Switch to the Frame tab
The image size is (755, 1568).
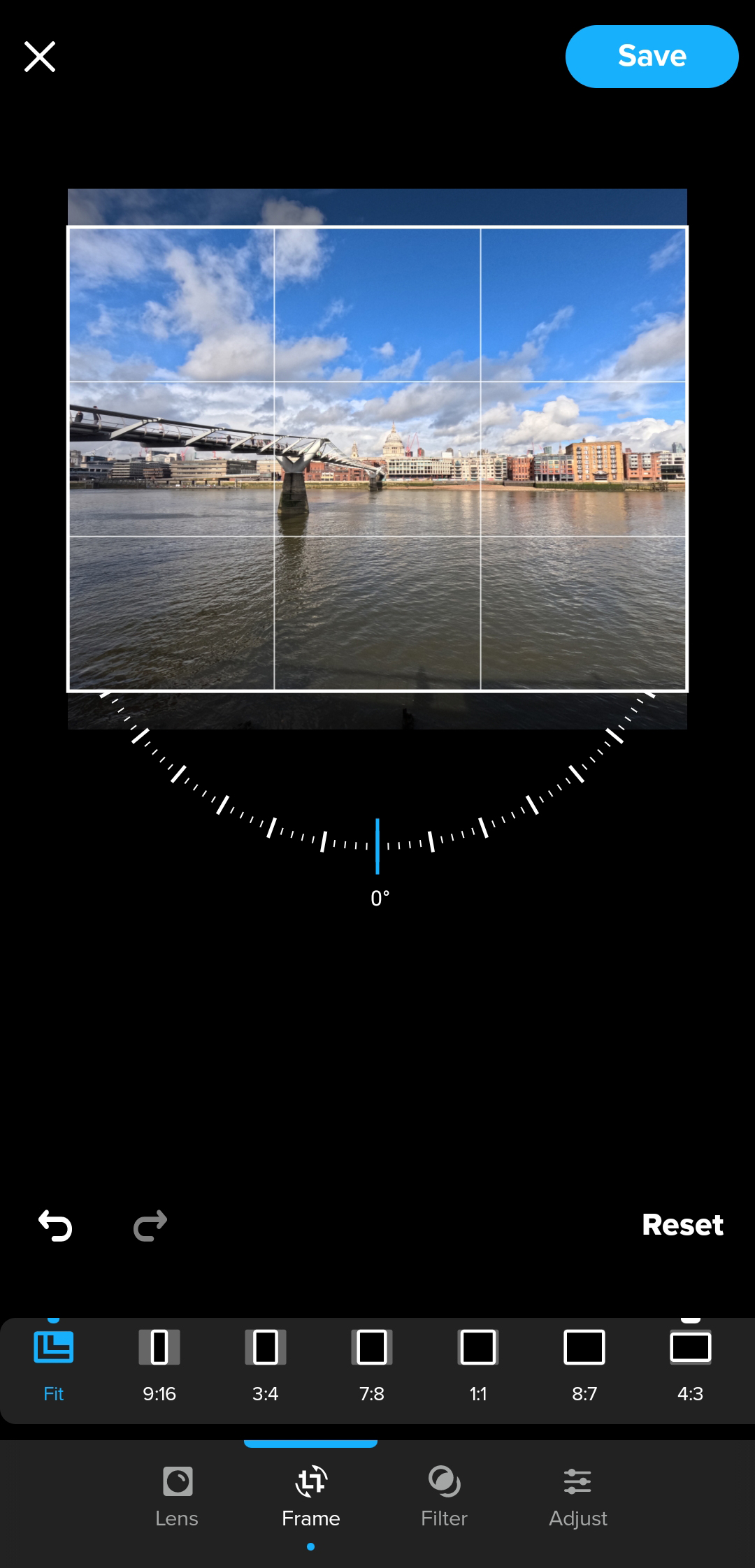pyautogui.click(x=311, y=1497)
